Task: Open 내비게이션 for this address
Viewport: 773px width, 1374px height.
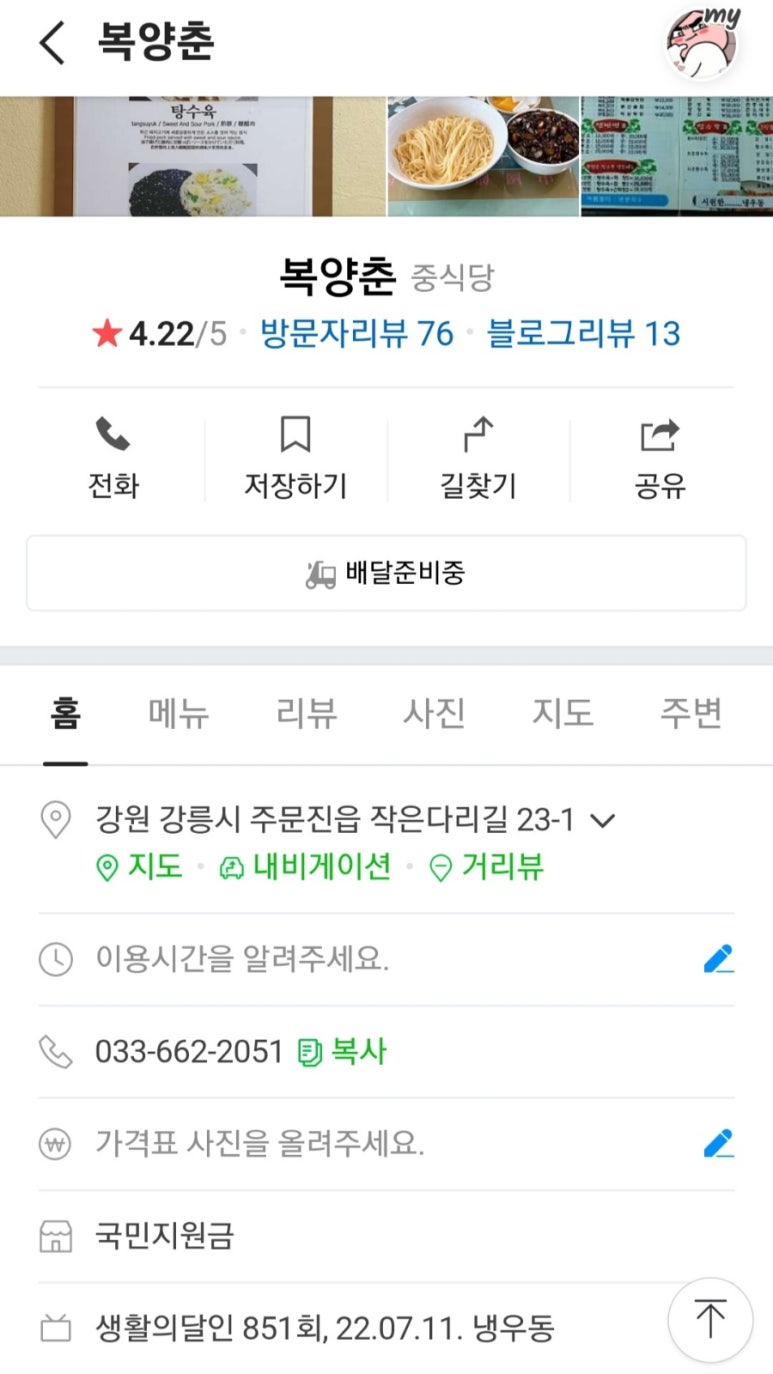Action: [x=306, y=867]
